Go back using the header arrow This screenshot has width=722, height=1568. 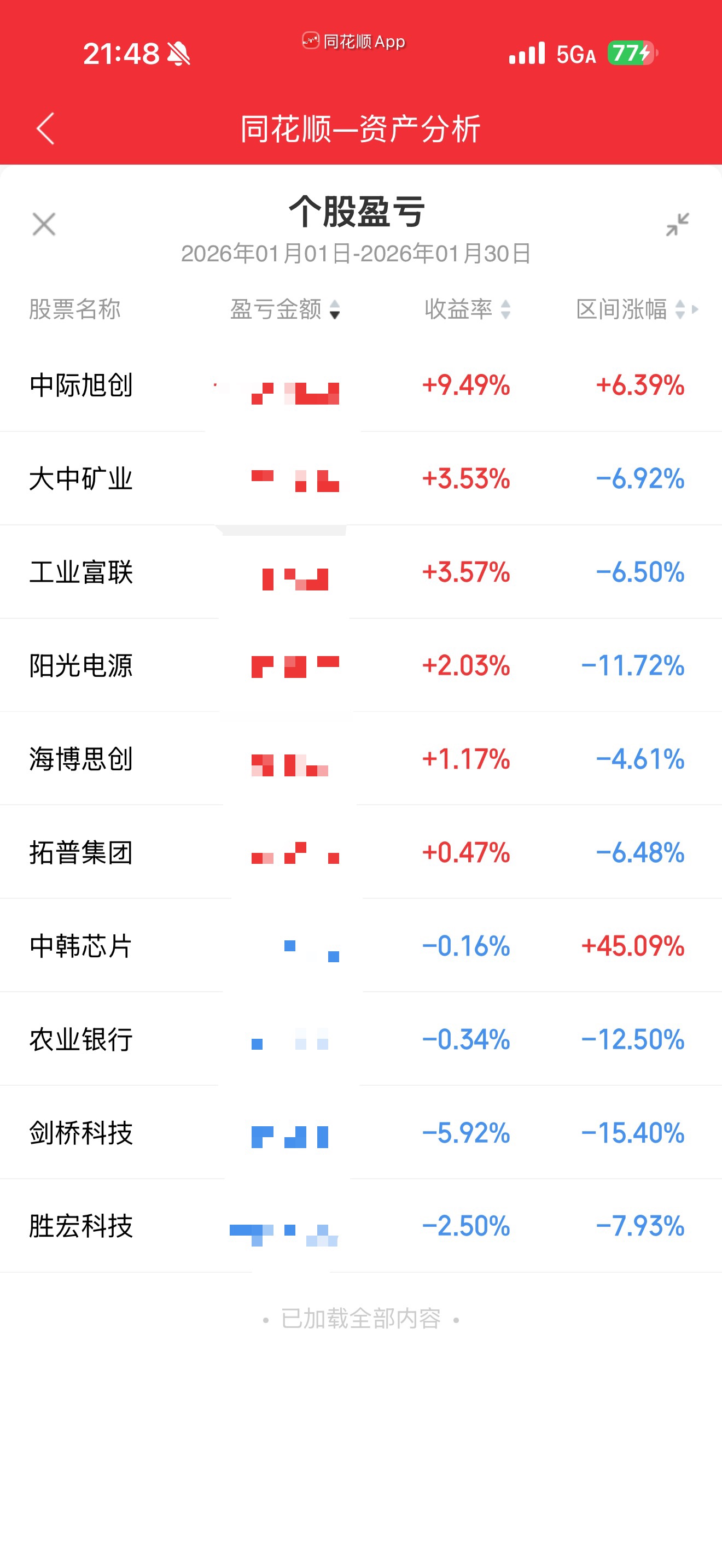pyautogui.click(x=45, y=128)
